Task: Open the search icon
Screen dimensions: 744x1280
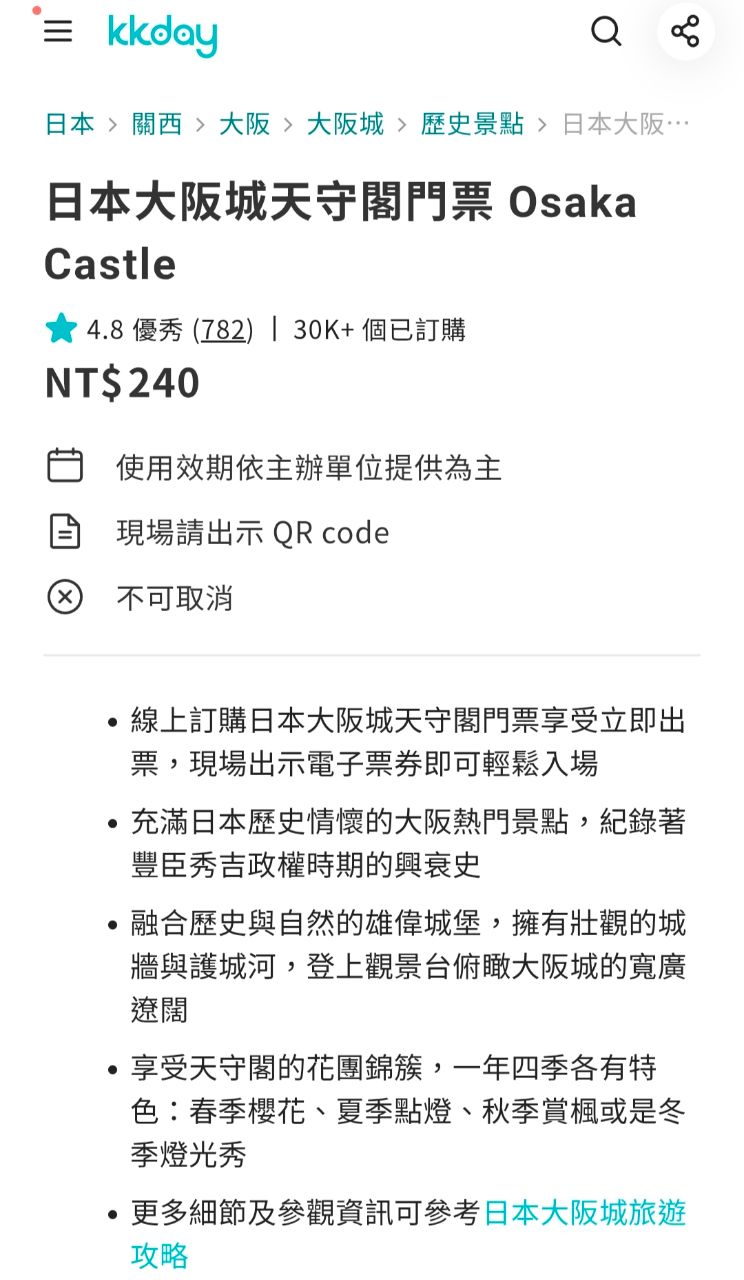Action: point(606,32)
